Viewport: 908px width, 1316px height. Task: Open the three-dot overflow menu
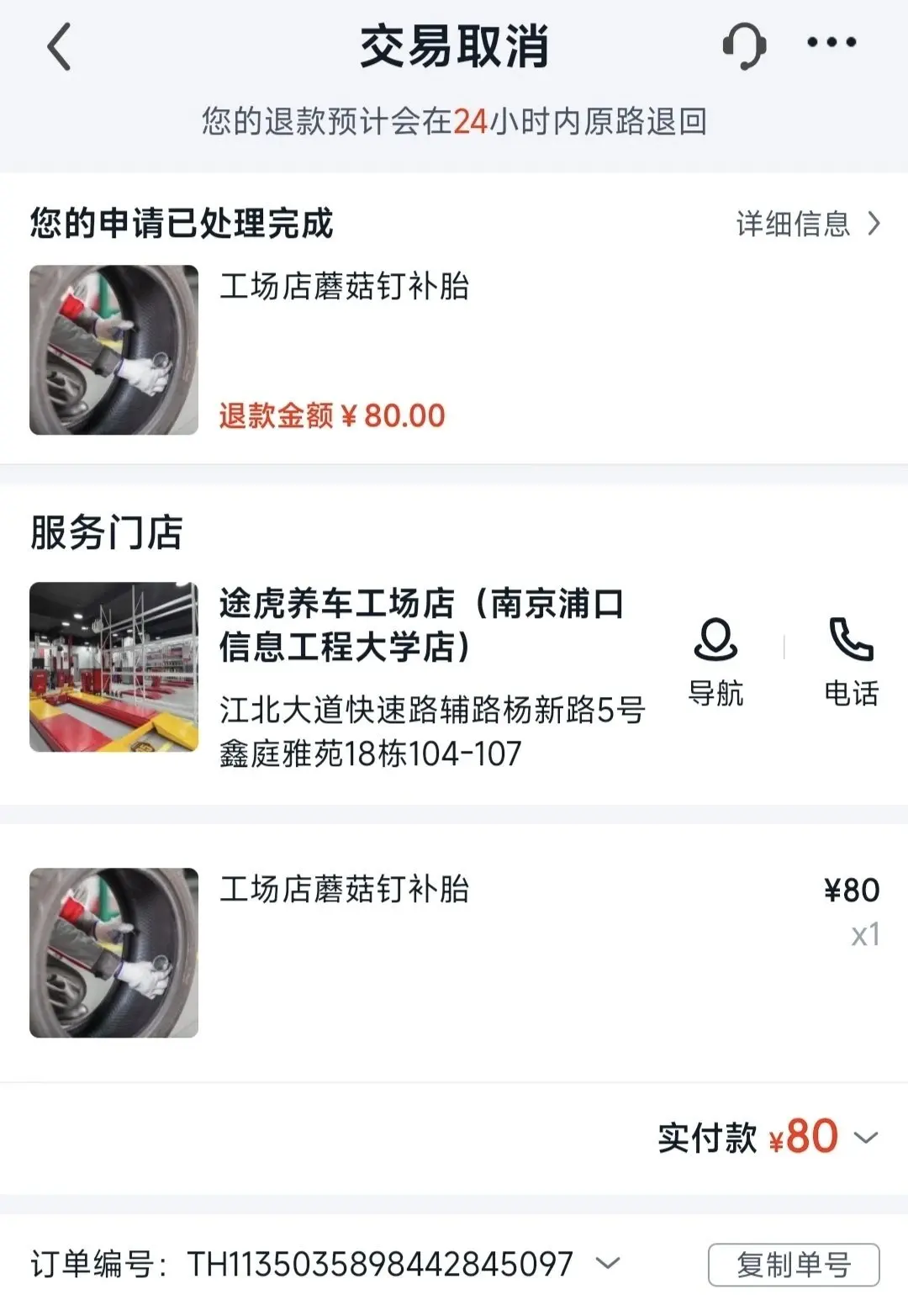click(x=831, y=43)
